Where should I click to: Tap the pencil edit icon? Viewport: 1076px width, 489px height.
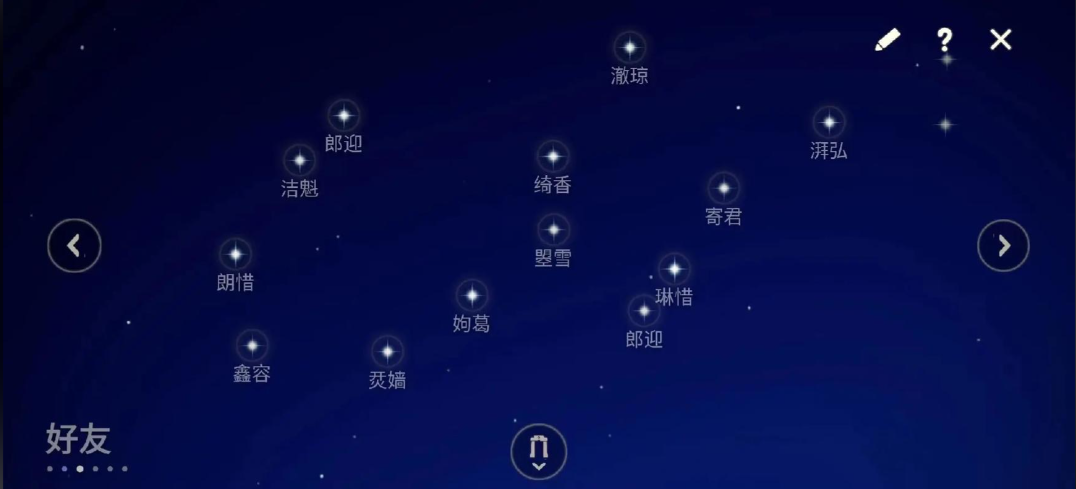pos(887,40)
